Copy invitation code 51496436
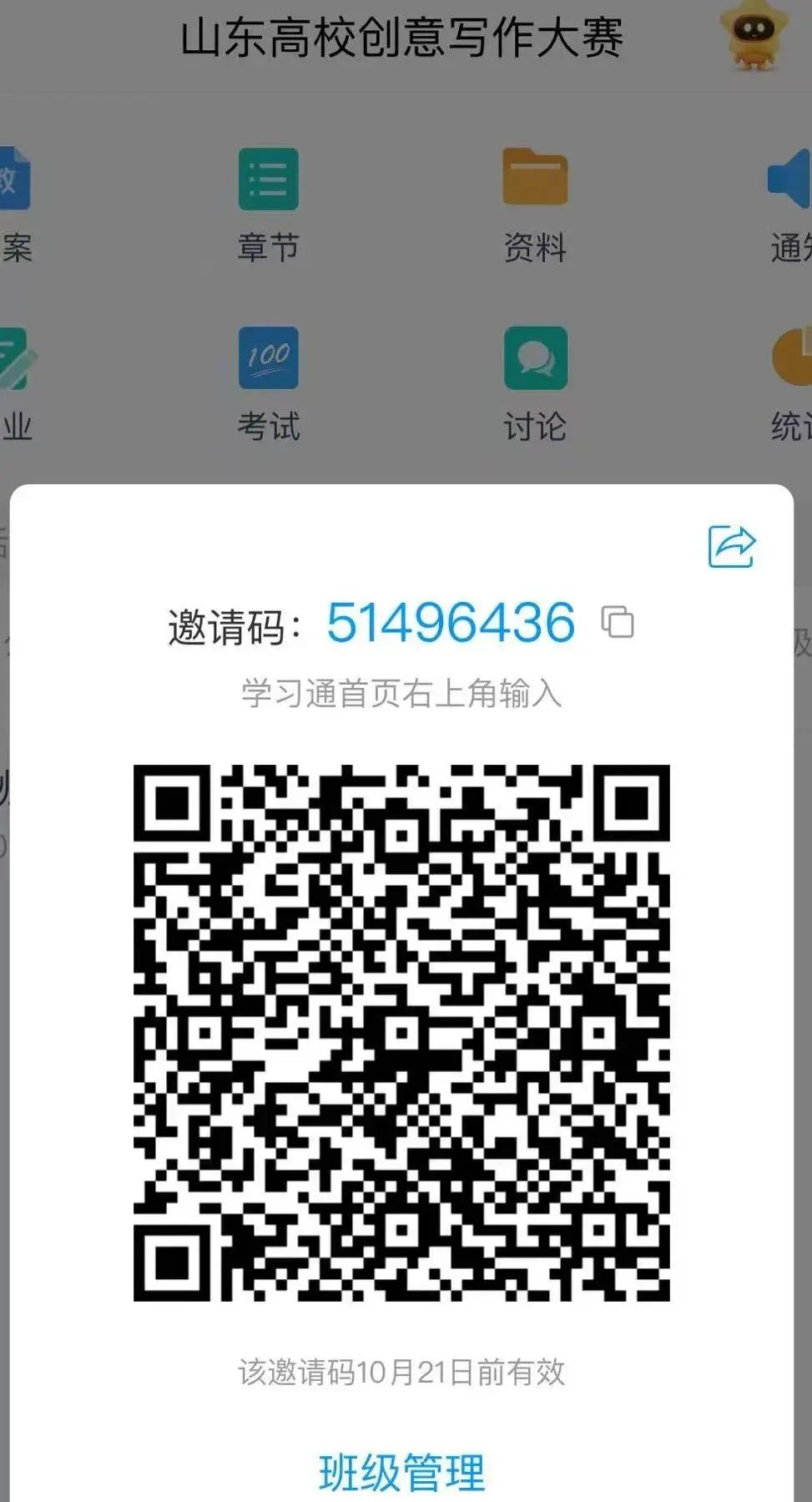812x1502 pixels. click(x=618, y=622)
